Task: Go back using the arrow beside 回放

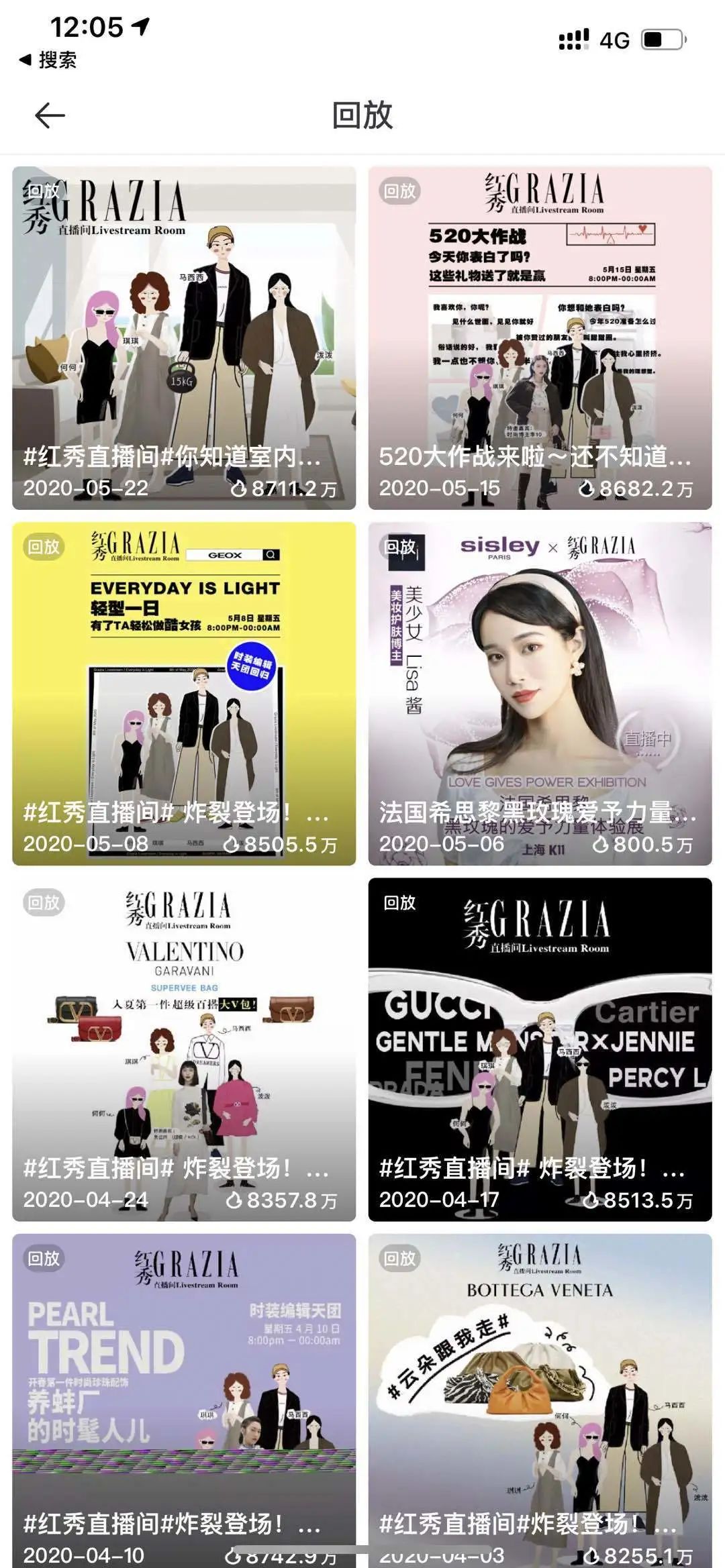Action: pyautogui.click(x=50, y=115)
